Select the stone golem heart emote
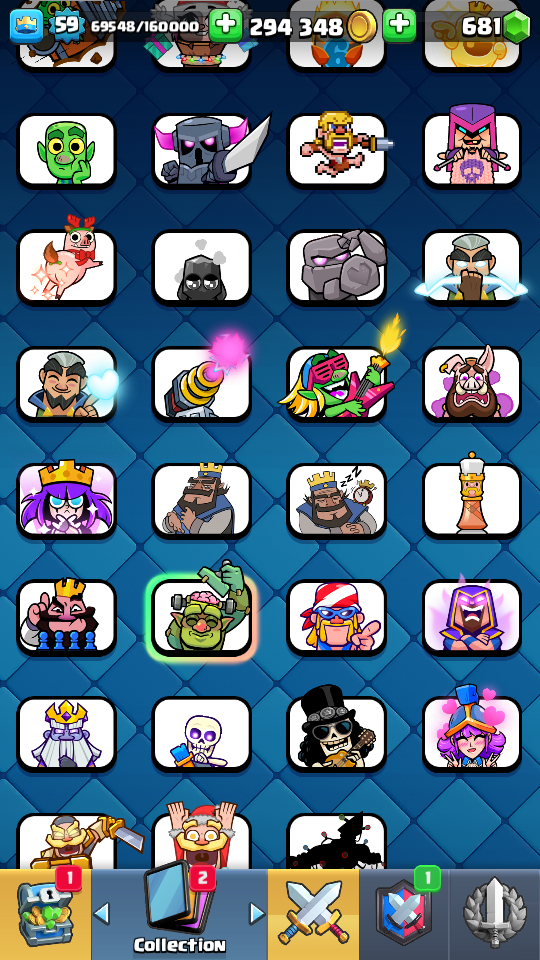 [337, 267]
